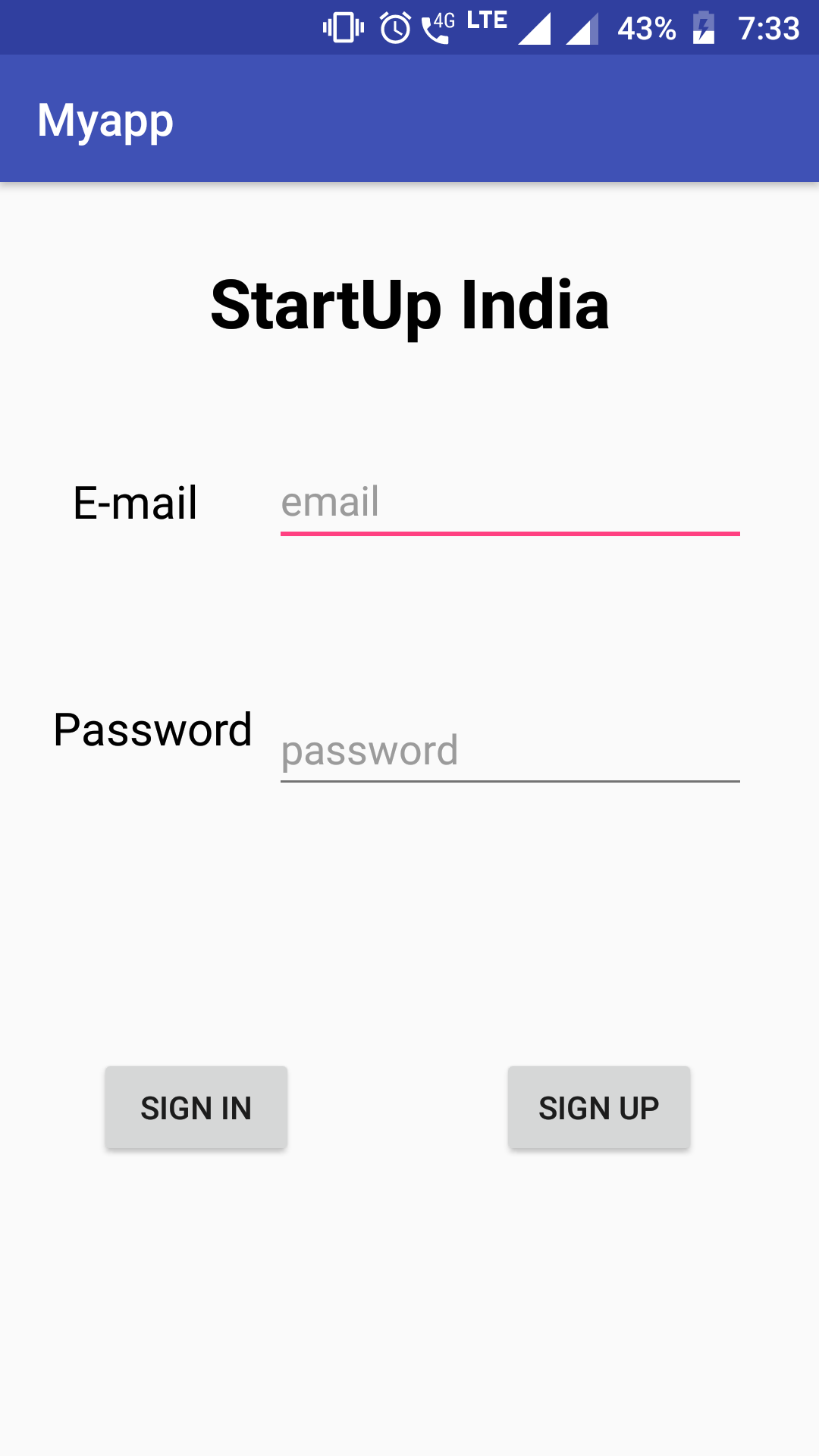Select the email input field
This screenshot has height=1456, width=819.
point(510,502)
